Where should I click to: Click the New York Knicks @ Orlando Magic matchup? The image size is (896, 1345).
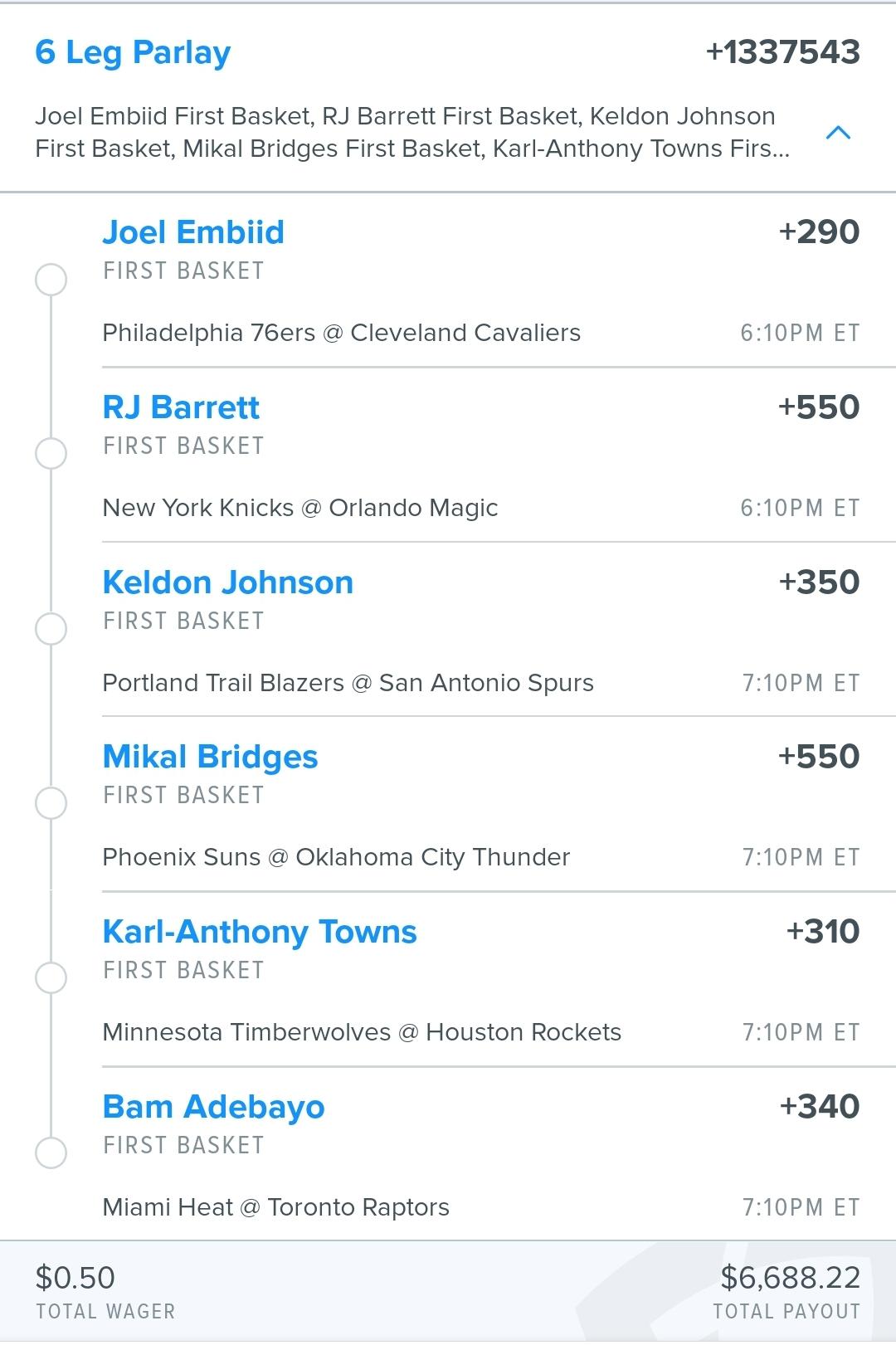pyautogui.click(x=299, y=507)
